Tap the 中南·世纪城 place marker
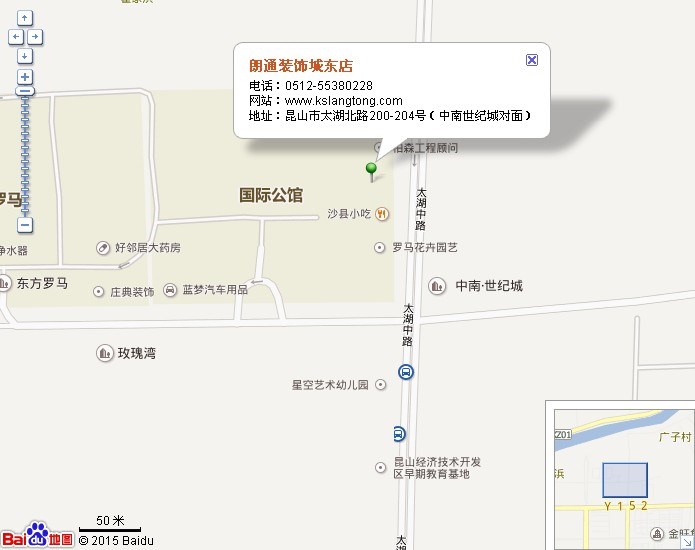This screenshot has height=550, width=695. coord(438,286)
